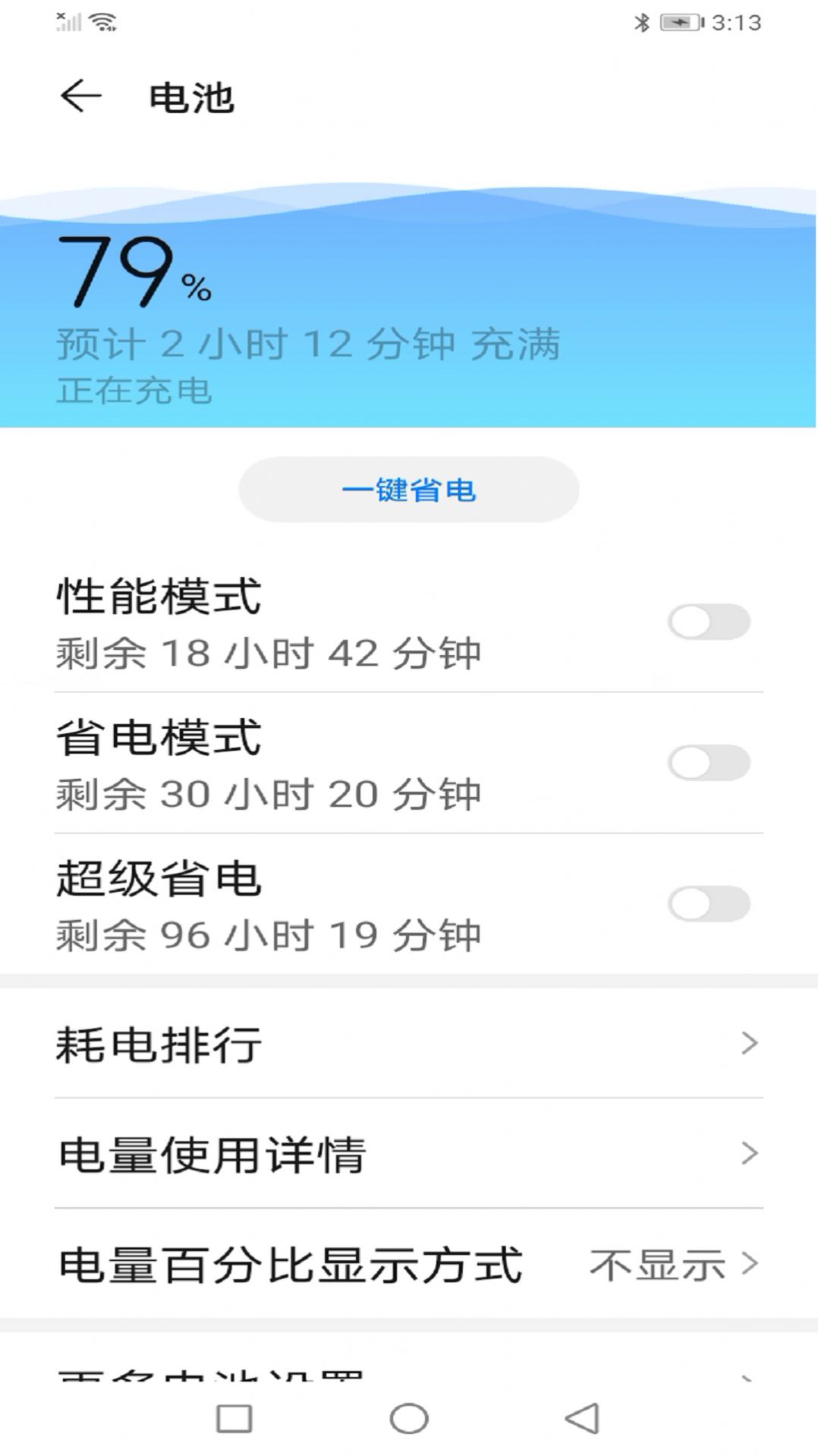Tap the charging battery icon in status bar

pyautogui.click(x=679, y=22)
